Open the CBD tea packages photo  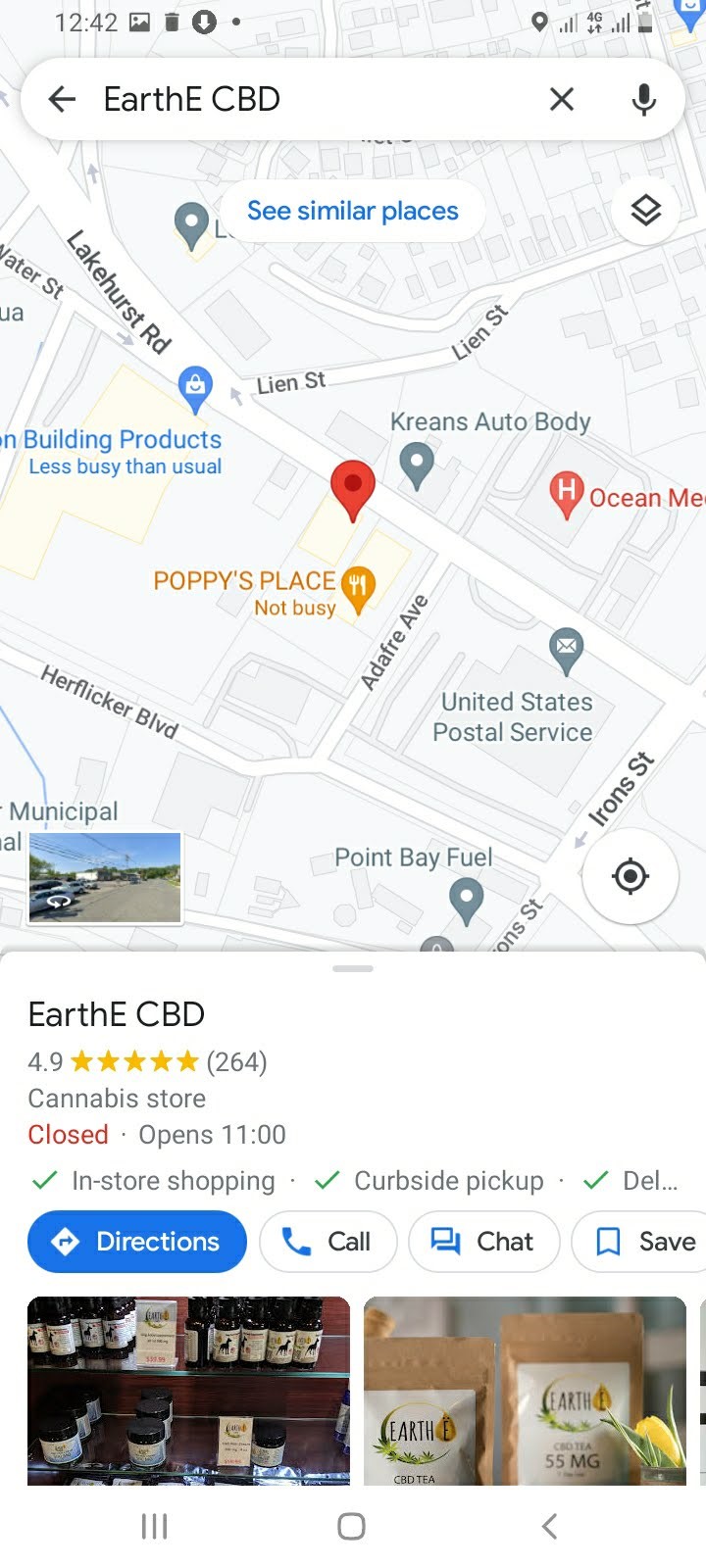point(525,1390)
